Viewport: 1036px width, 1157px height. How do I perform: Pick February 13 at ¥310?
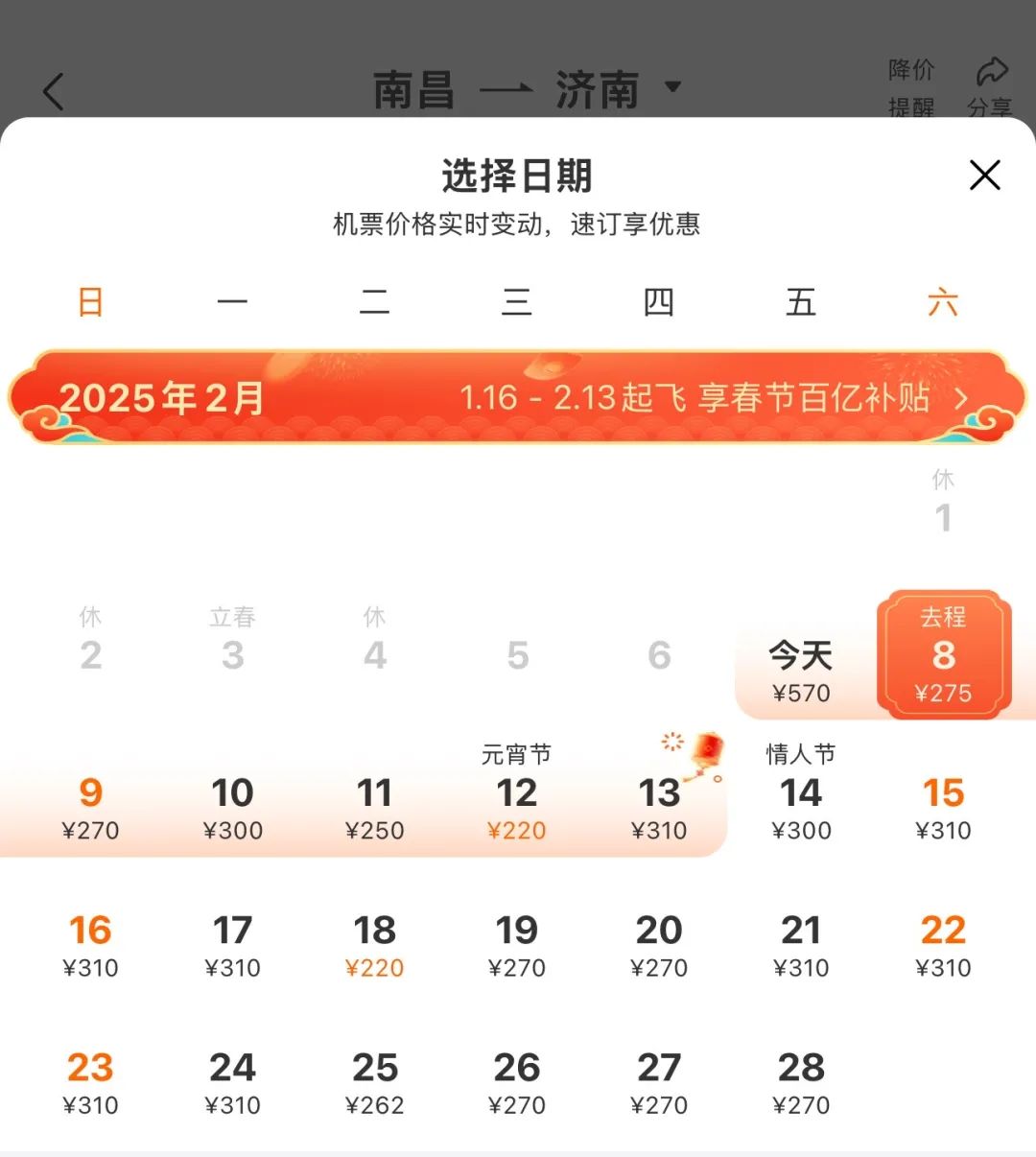659,808
